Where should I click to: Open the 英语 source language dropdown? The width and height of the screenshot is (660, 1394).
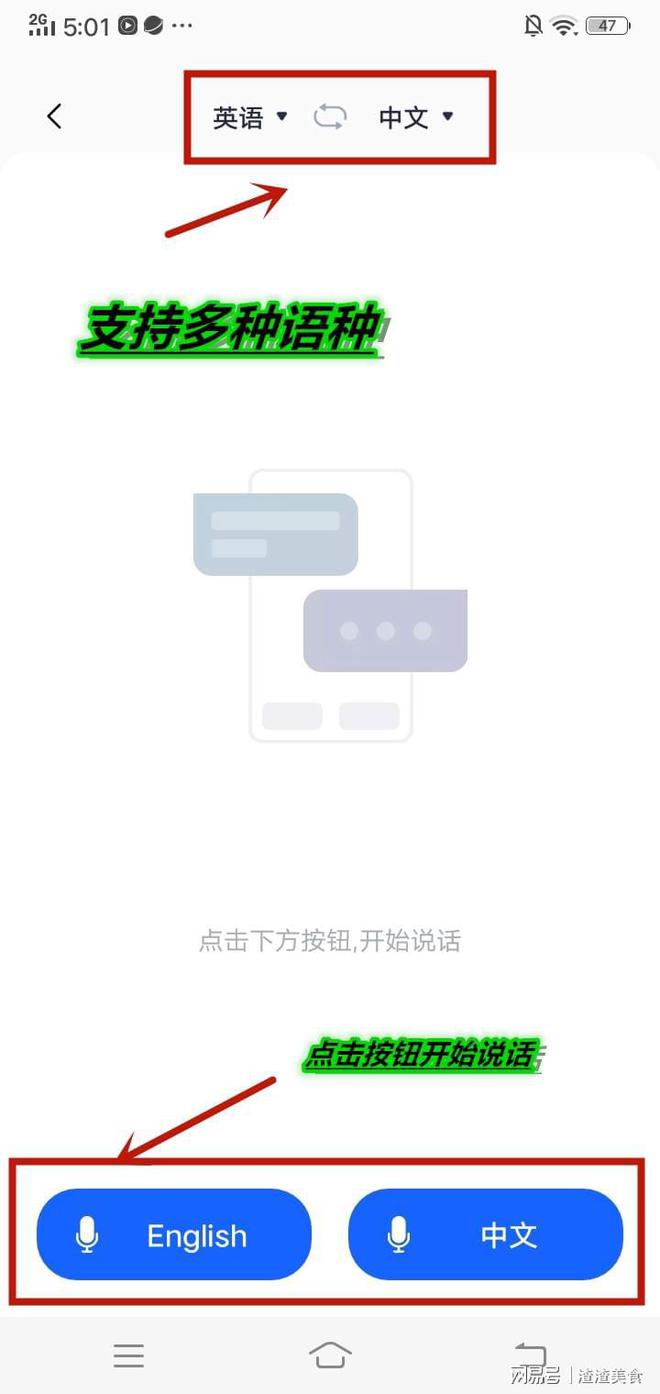point(250,118)
